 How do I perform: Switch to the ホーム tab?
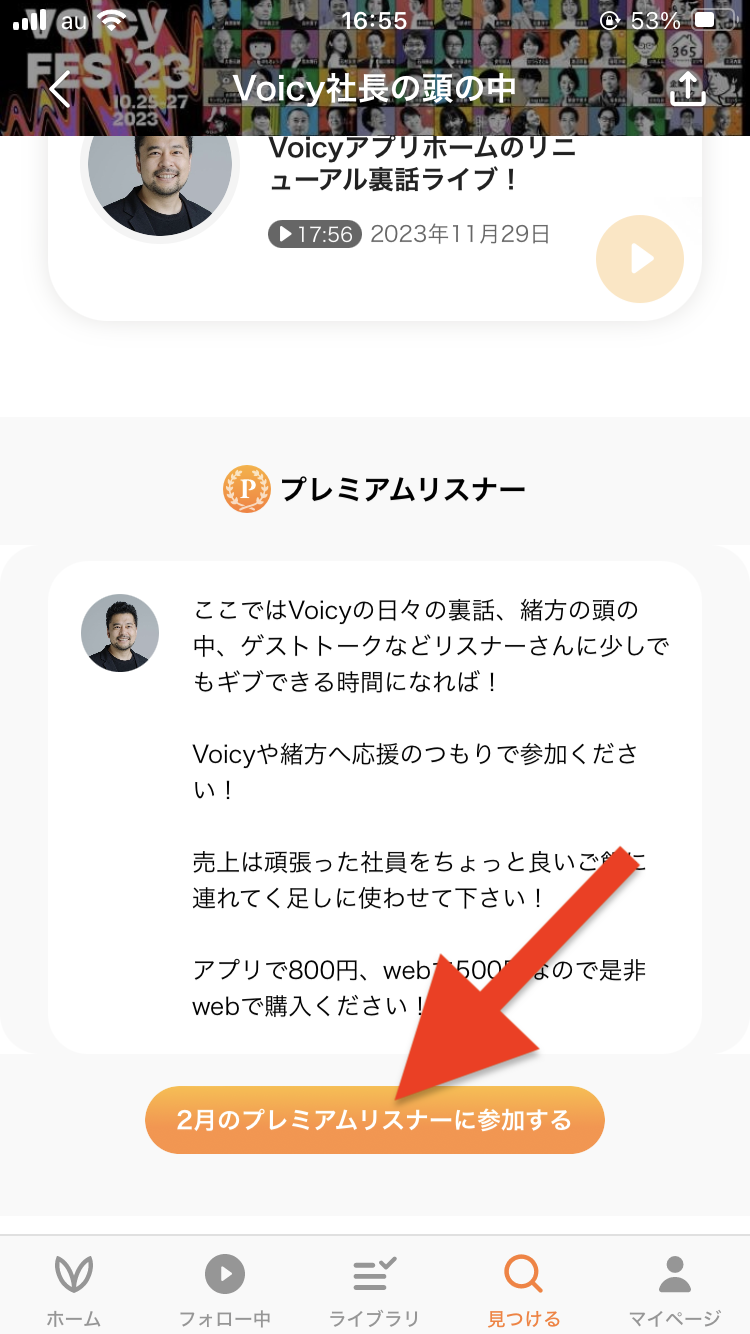point(74,1290)
